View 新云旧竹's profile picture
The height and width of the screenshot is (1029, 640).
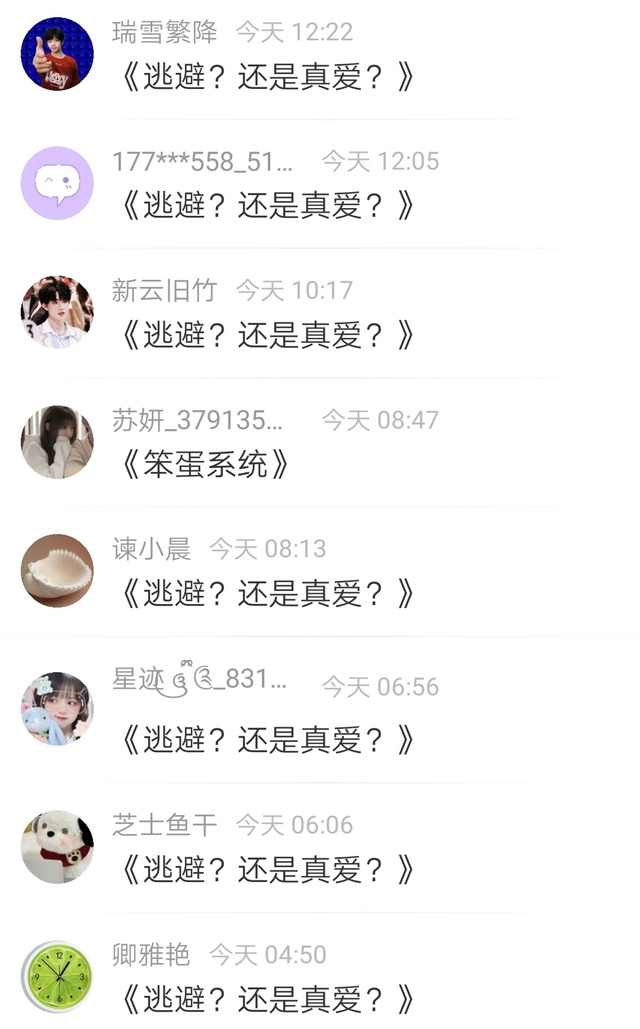click(x=57, y=312)
